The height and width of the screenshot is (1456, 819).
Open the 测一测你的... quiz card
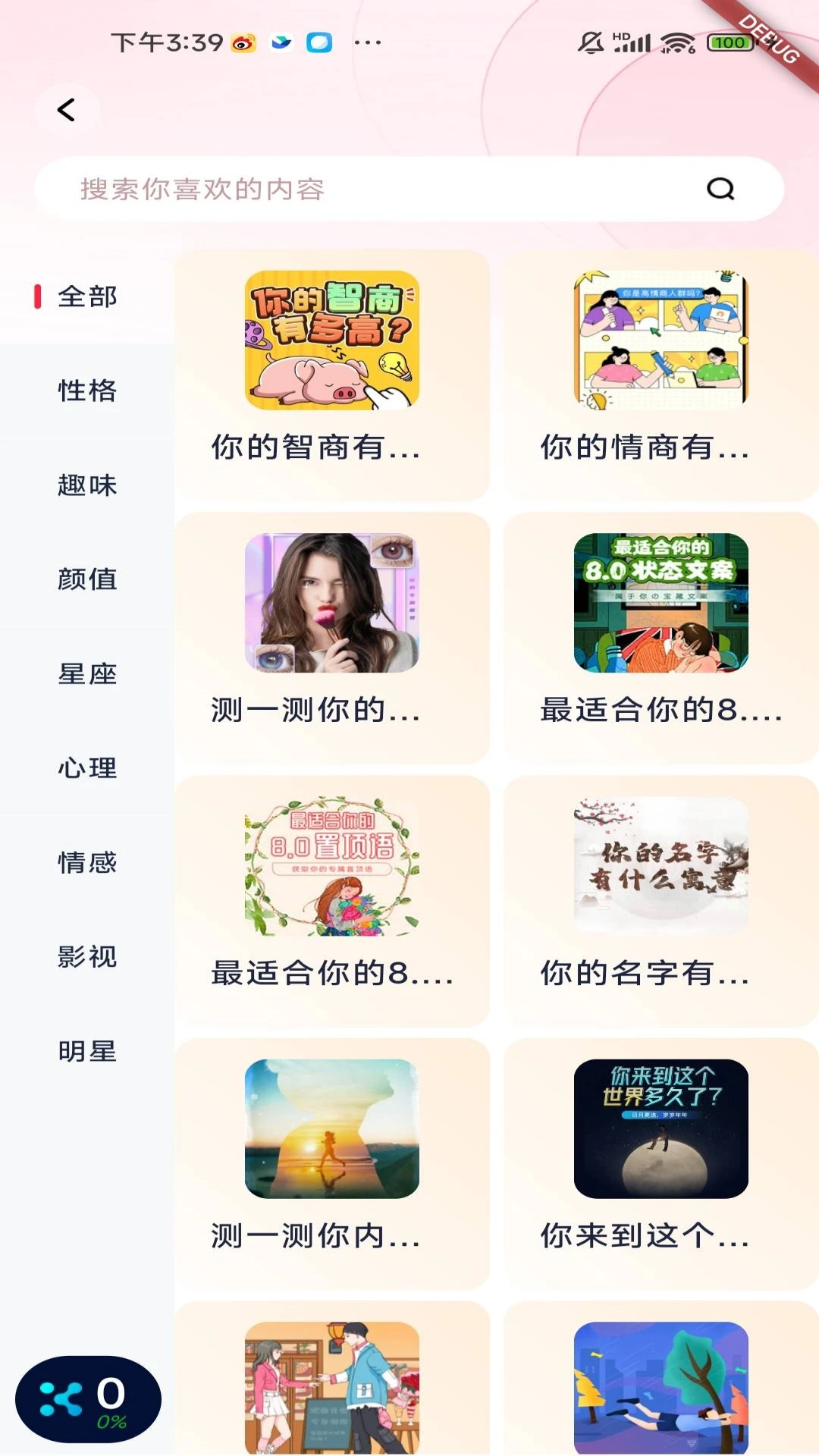point(332,638)
